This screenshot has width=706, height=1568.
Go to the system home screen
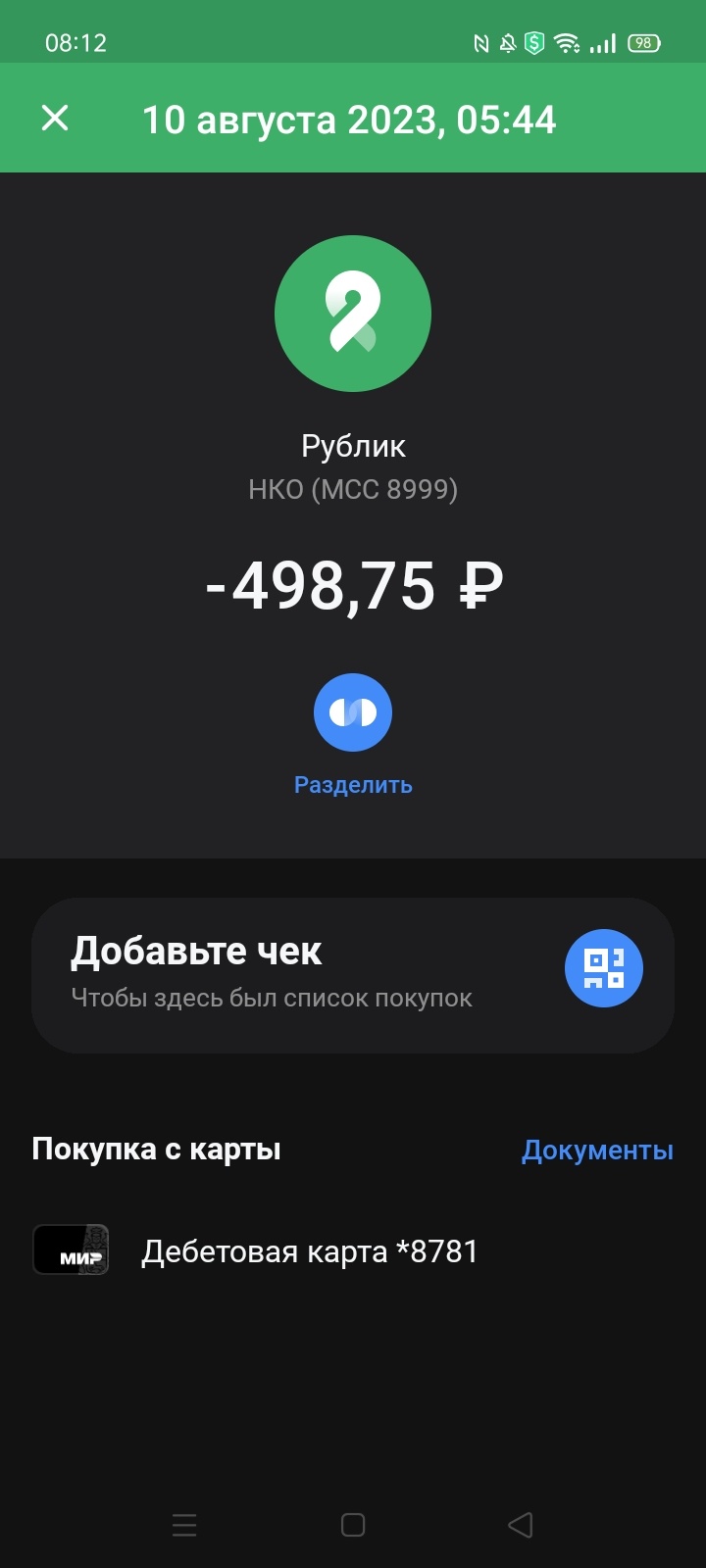coord(353,1525)
